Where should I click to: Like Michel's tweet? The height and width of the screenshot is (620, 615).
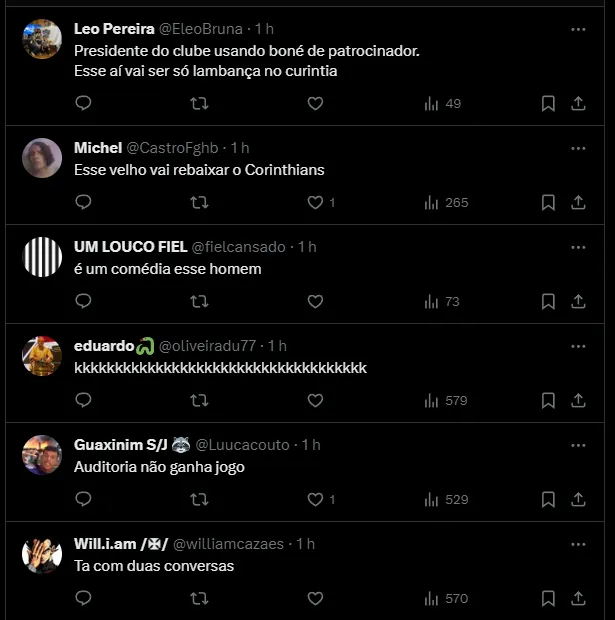tap(315, 202)
